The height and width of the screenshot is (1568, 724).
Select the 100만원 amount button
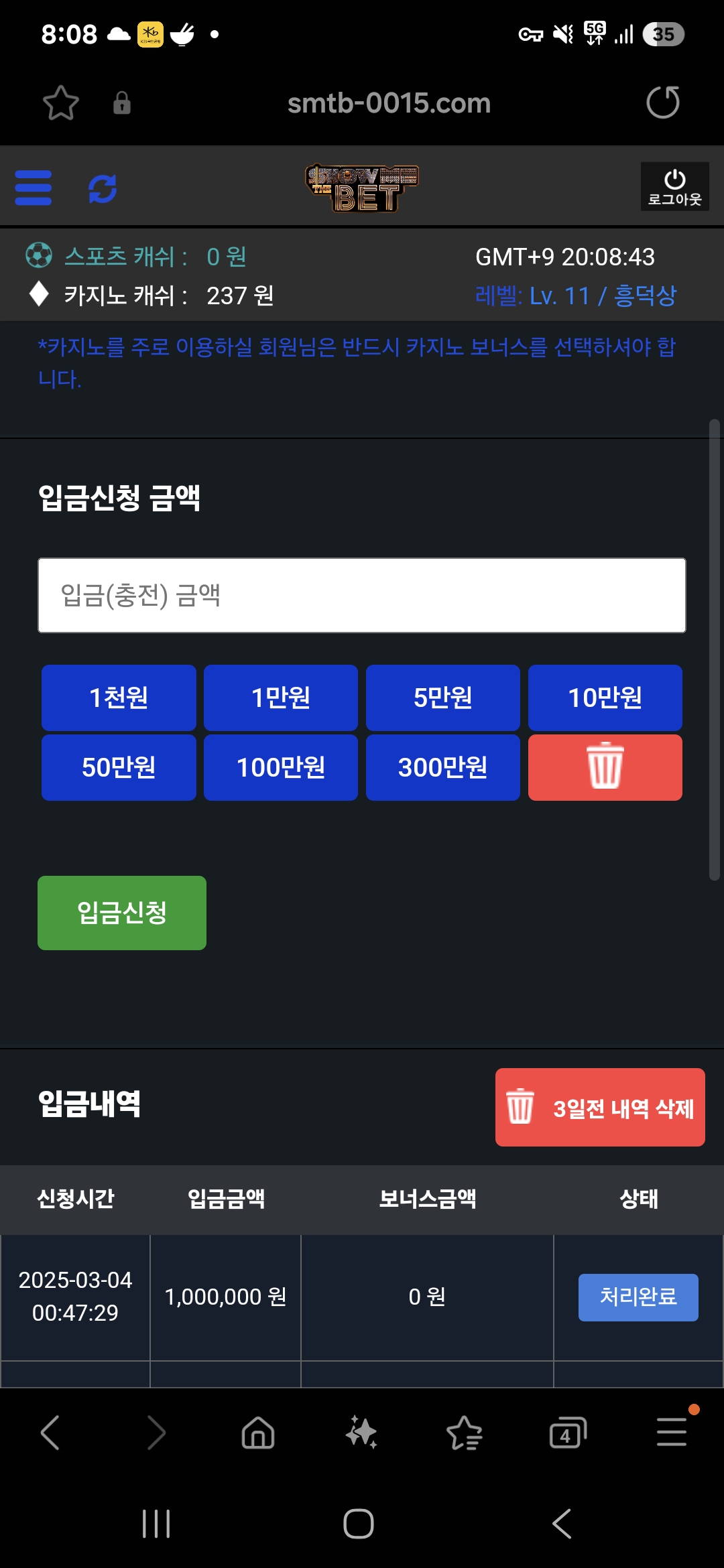tap(281, 767)
